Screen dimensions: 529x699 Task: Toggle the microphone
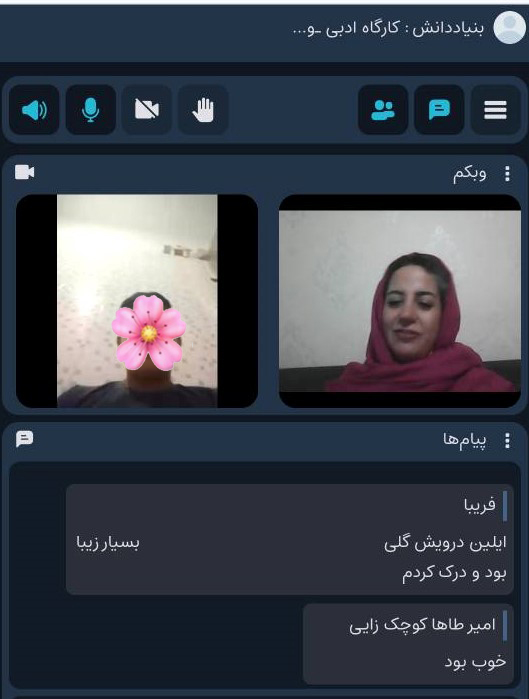tap(90, 110)
